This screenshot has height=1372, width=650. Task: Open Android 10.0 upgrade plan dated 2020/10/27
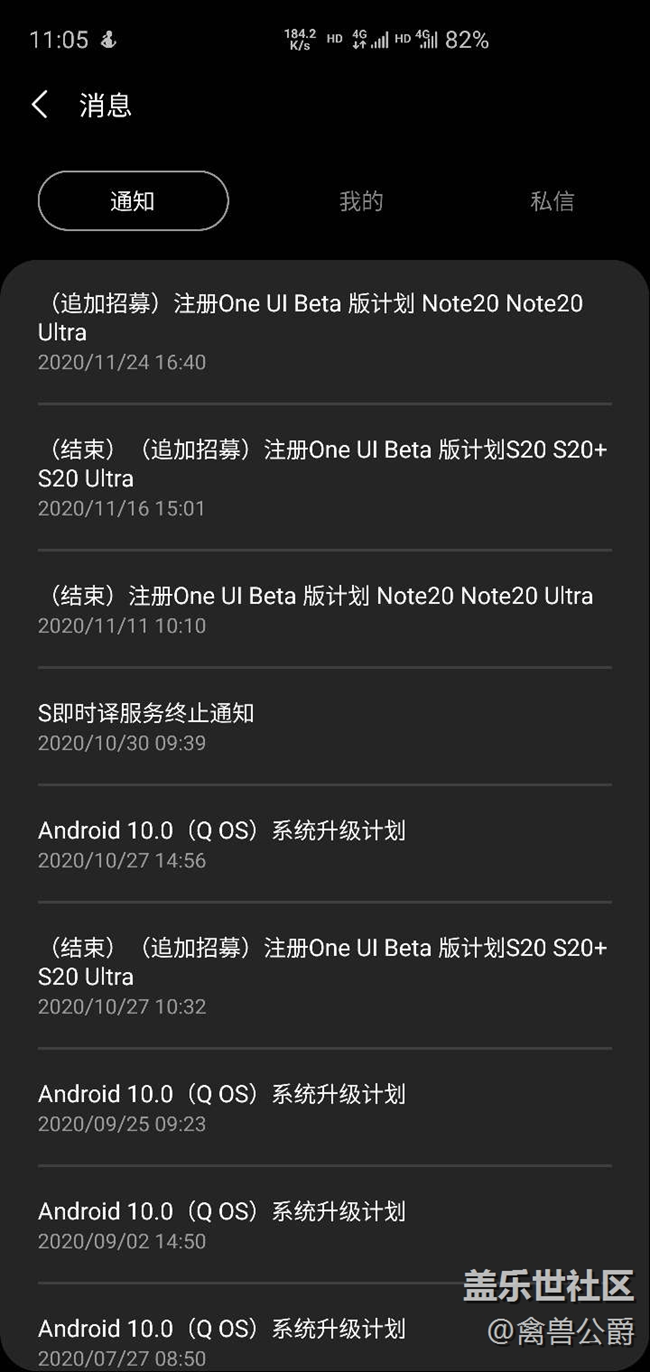[222, 843]
